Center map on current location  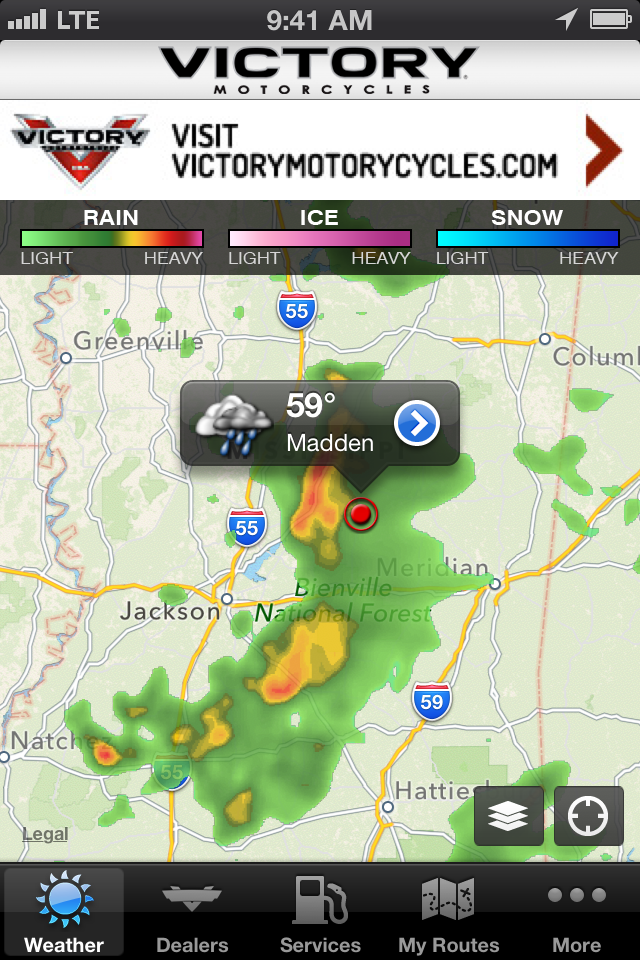[x=588, y=816]
